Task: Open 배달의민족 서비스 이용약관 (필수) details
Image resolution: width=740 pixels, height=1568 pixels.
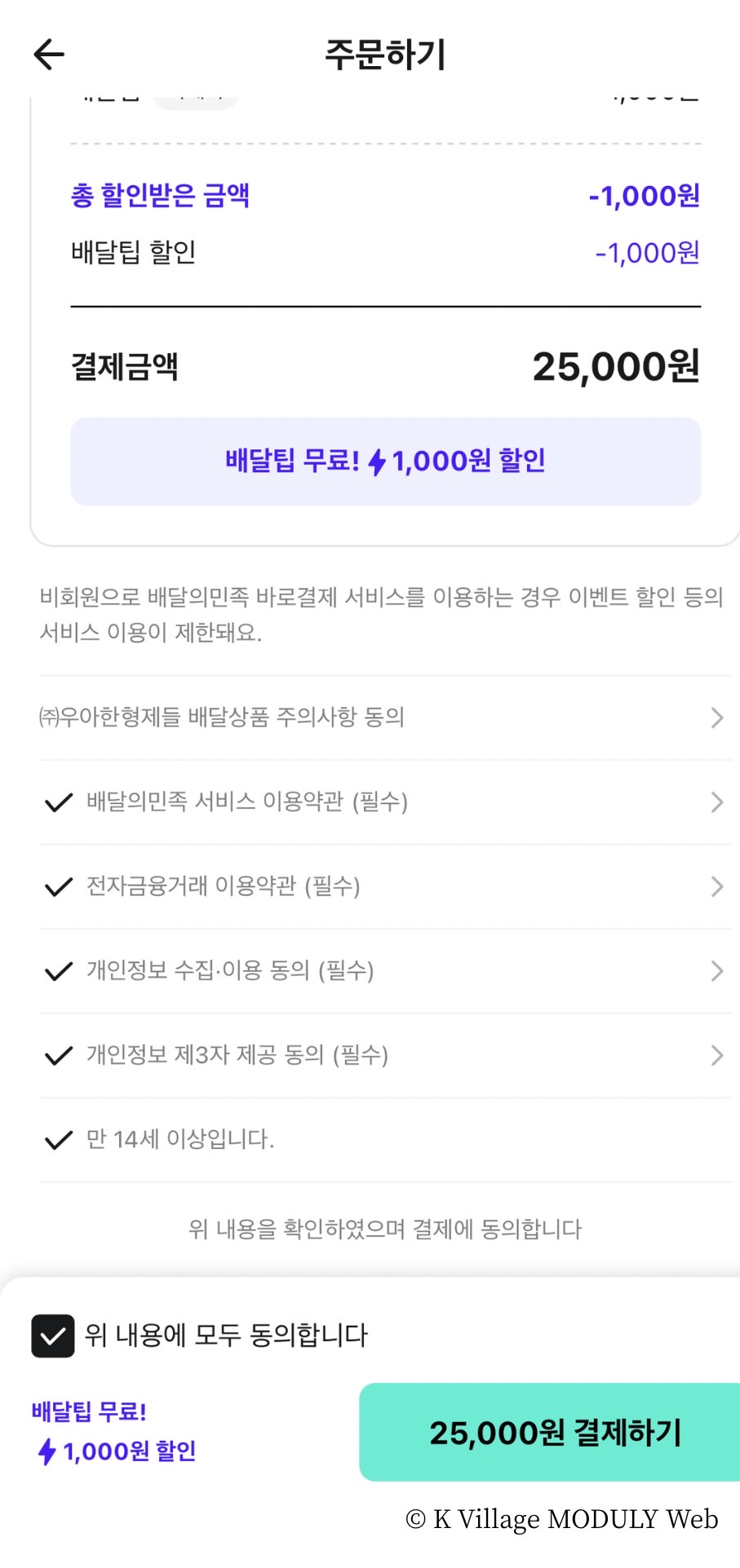Action: pyautogui.click(x=716, y=802)
